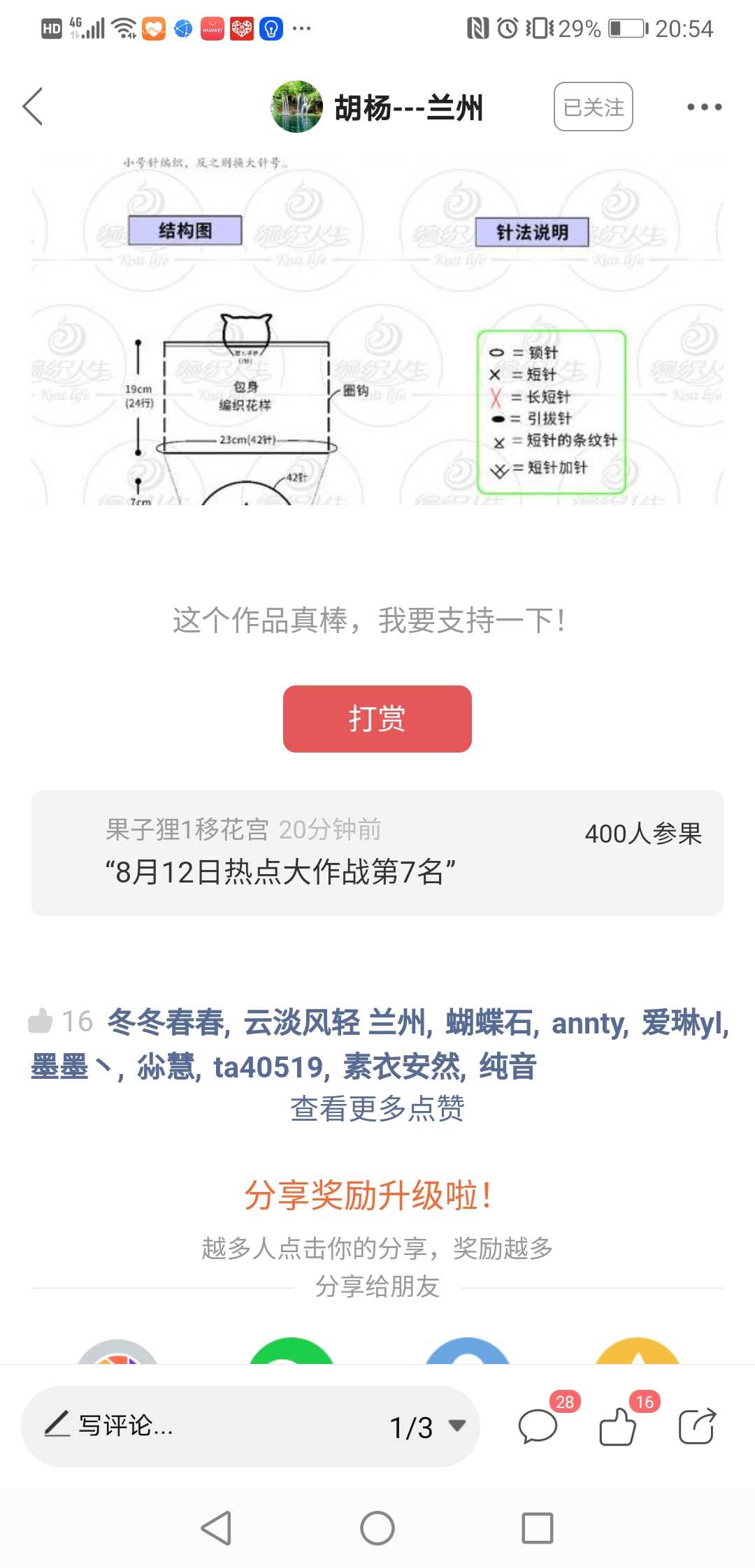Share the post with the share icon
This screenshot has height=1568, width=755.
coord(697,1425)
